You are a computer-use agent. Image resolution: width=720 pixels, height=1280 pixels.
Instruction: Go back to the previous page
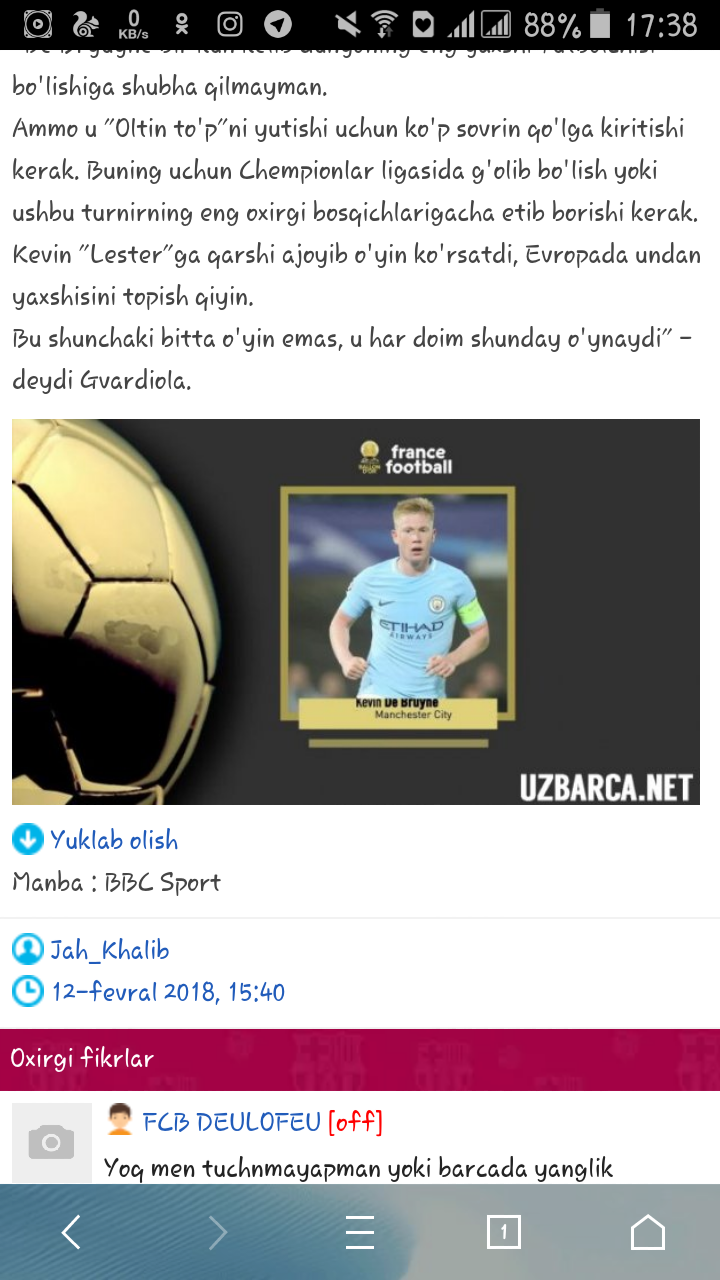72,1232
